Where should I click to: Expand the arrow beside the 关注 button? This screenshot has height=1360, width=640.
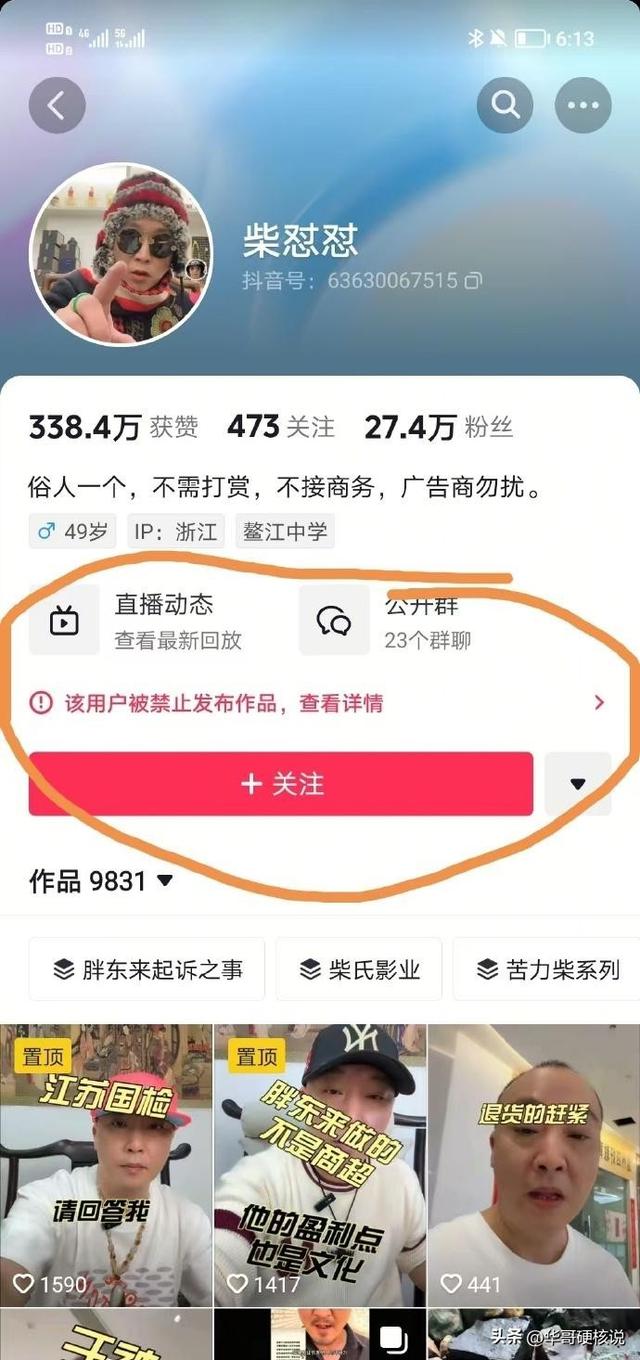pyautogui.click(x=578, y=784)
